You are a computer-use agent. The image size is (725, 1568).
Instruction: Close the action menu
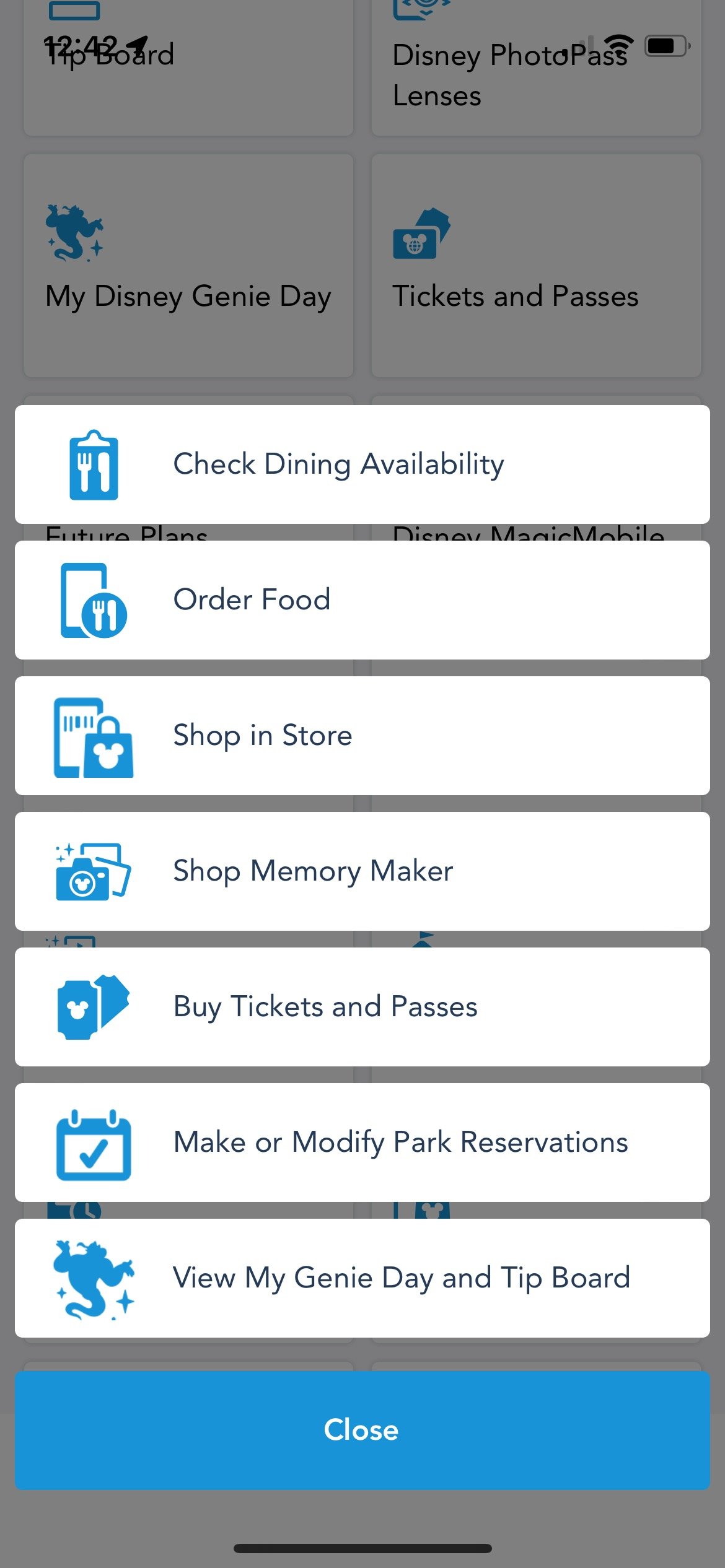pos(362,1431)
